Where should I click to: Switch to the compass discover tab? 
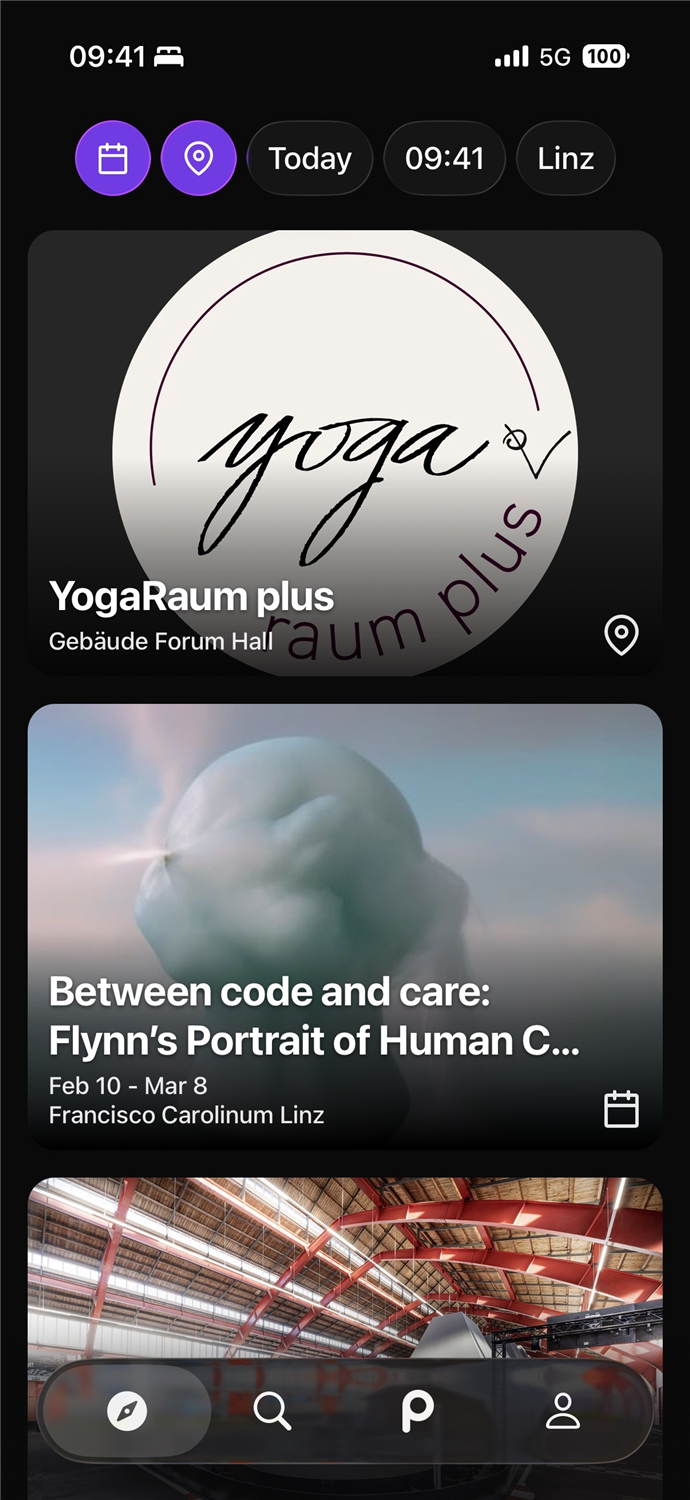coord(127,1411)
